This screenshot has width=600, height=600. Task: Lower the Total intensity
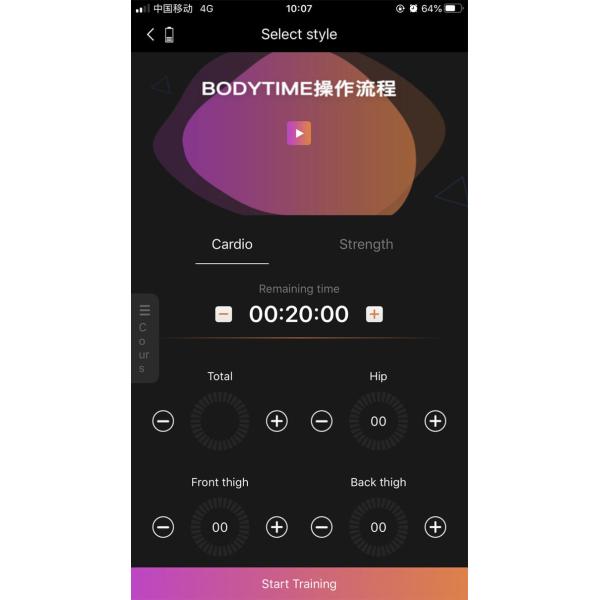point(163,421)
